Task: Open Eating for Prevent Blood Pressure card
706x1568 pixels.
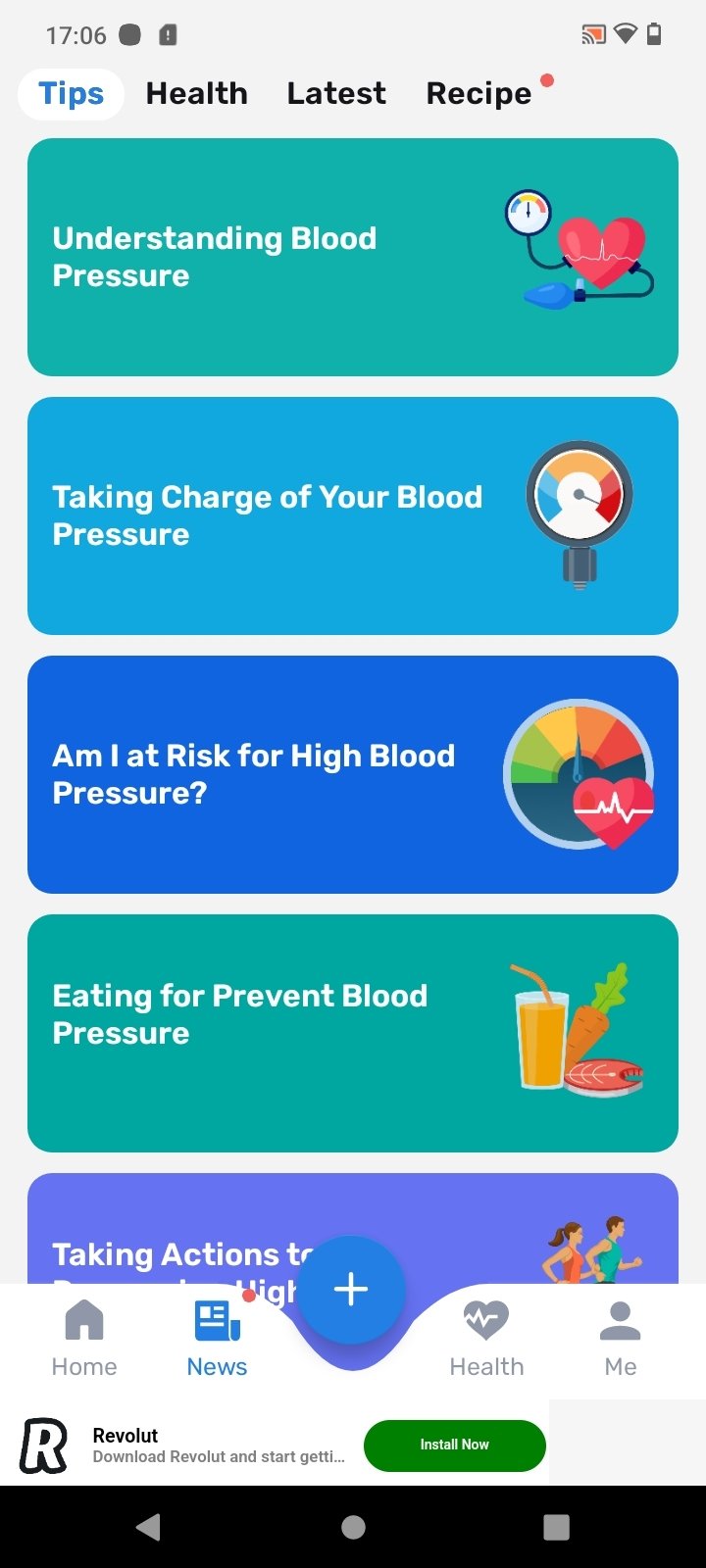Action: (353, 1033)
